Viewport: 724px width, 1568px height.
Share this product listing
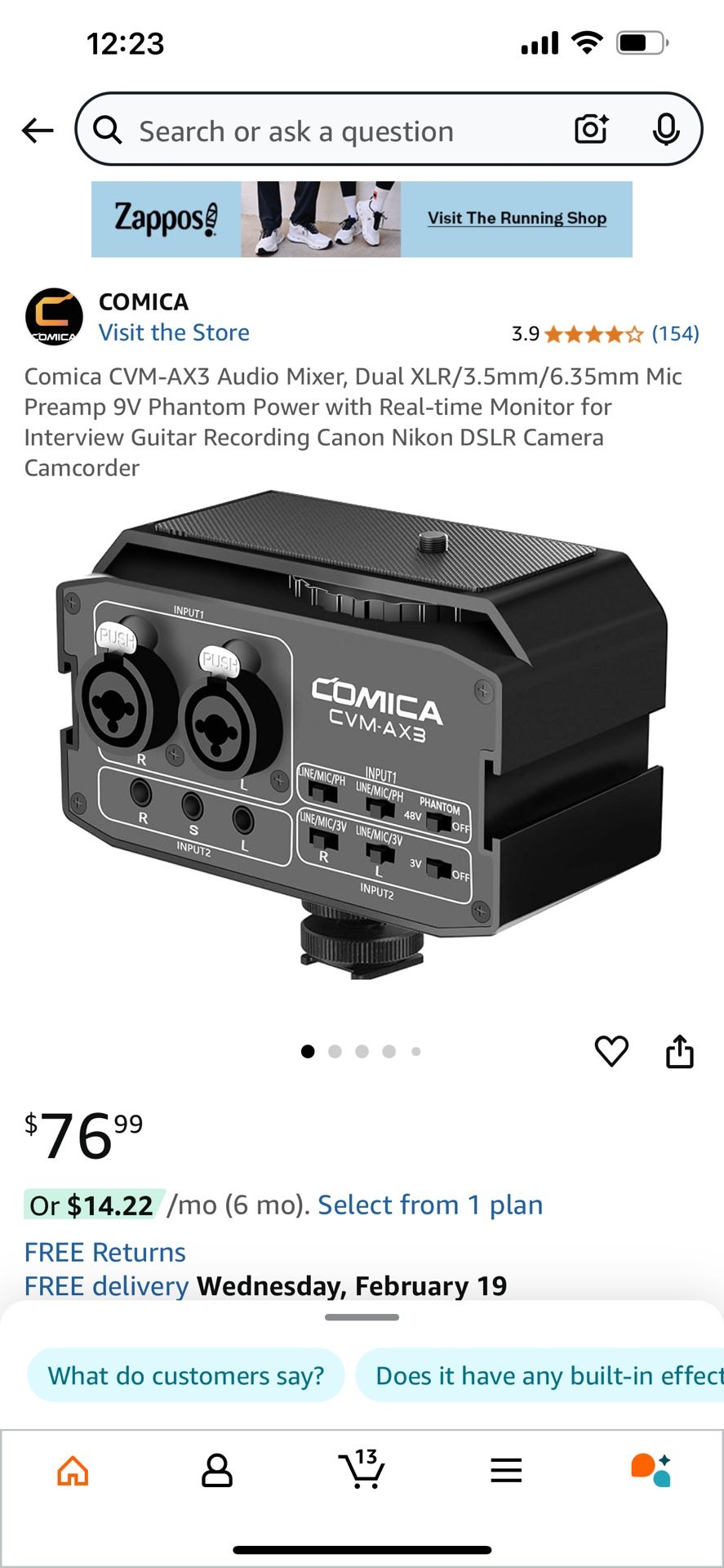679,1051
